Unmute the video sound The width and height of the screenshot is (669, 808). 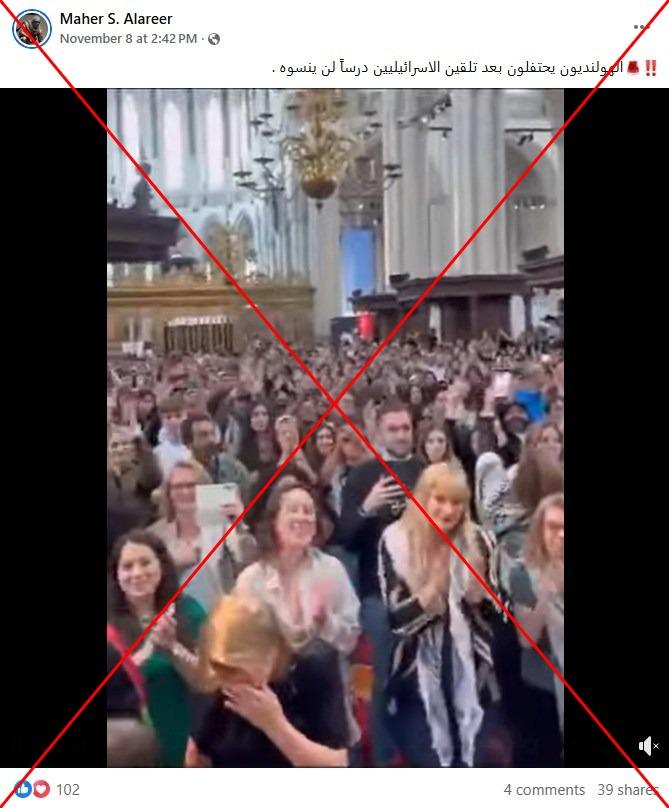[x=648, y=746]
